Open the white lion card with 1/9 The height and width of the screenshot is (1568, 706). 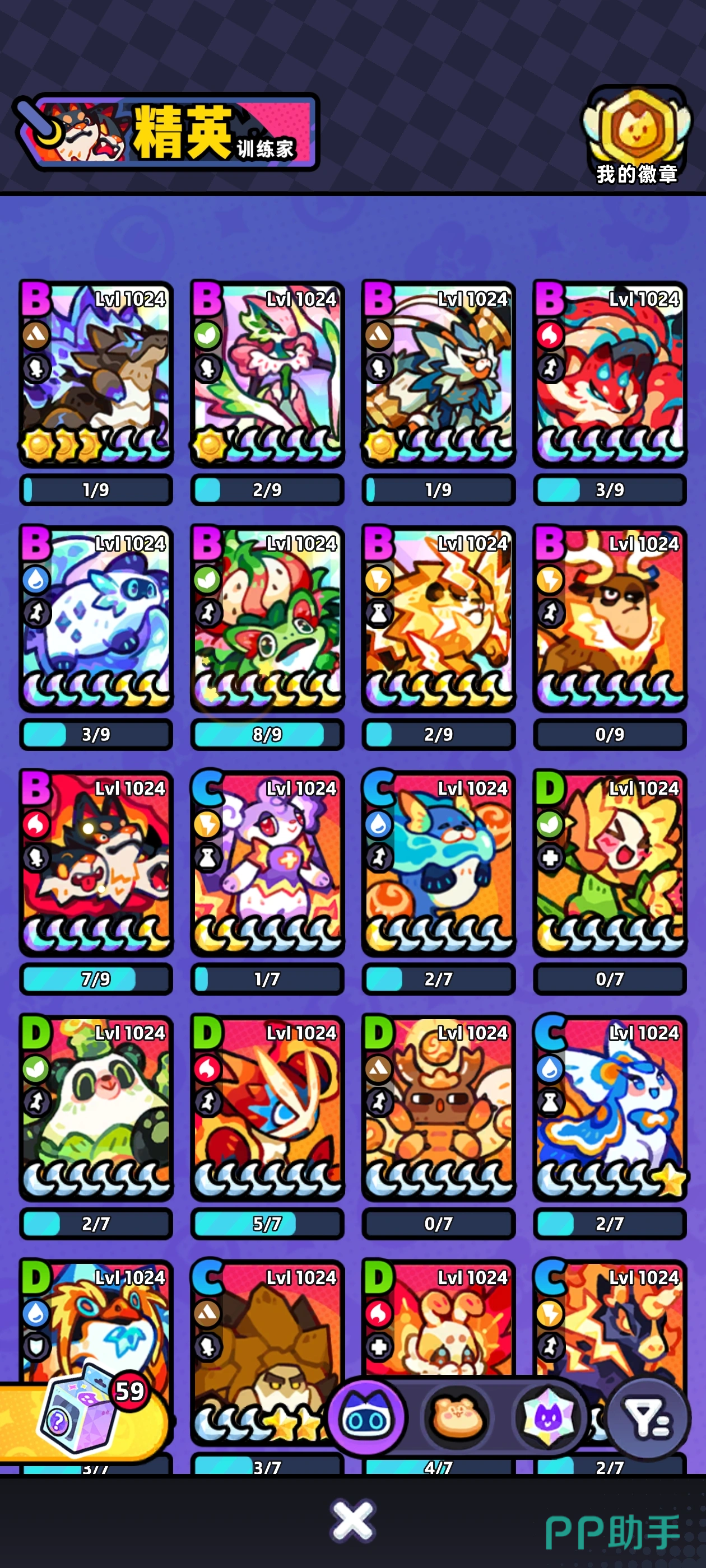click(x=439, y=373)
